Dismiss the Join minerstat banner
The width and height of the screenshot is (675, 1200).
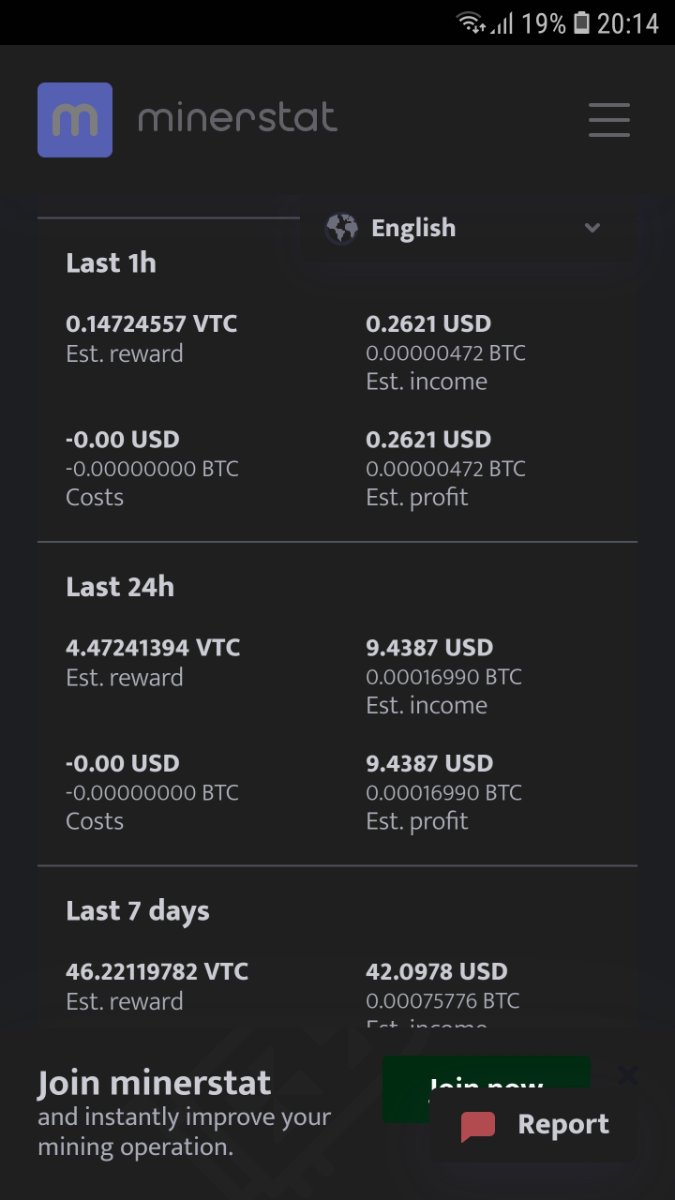(x=627, y=1075)
